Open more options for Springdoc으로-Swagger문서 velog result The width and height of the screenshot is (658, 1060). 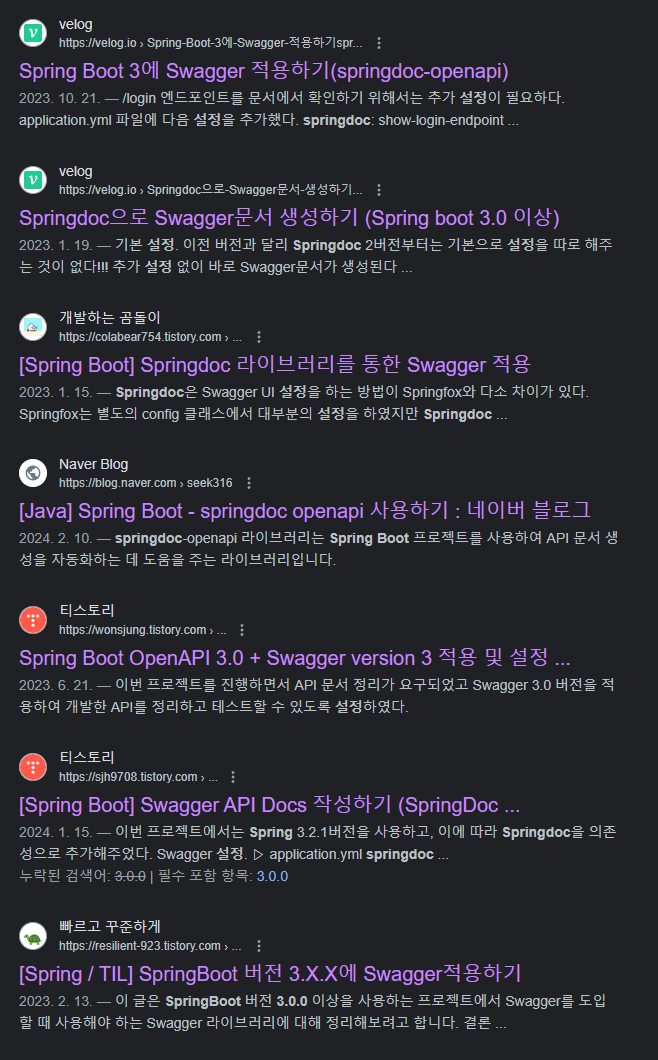click(378, 190)
